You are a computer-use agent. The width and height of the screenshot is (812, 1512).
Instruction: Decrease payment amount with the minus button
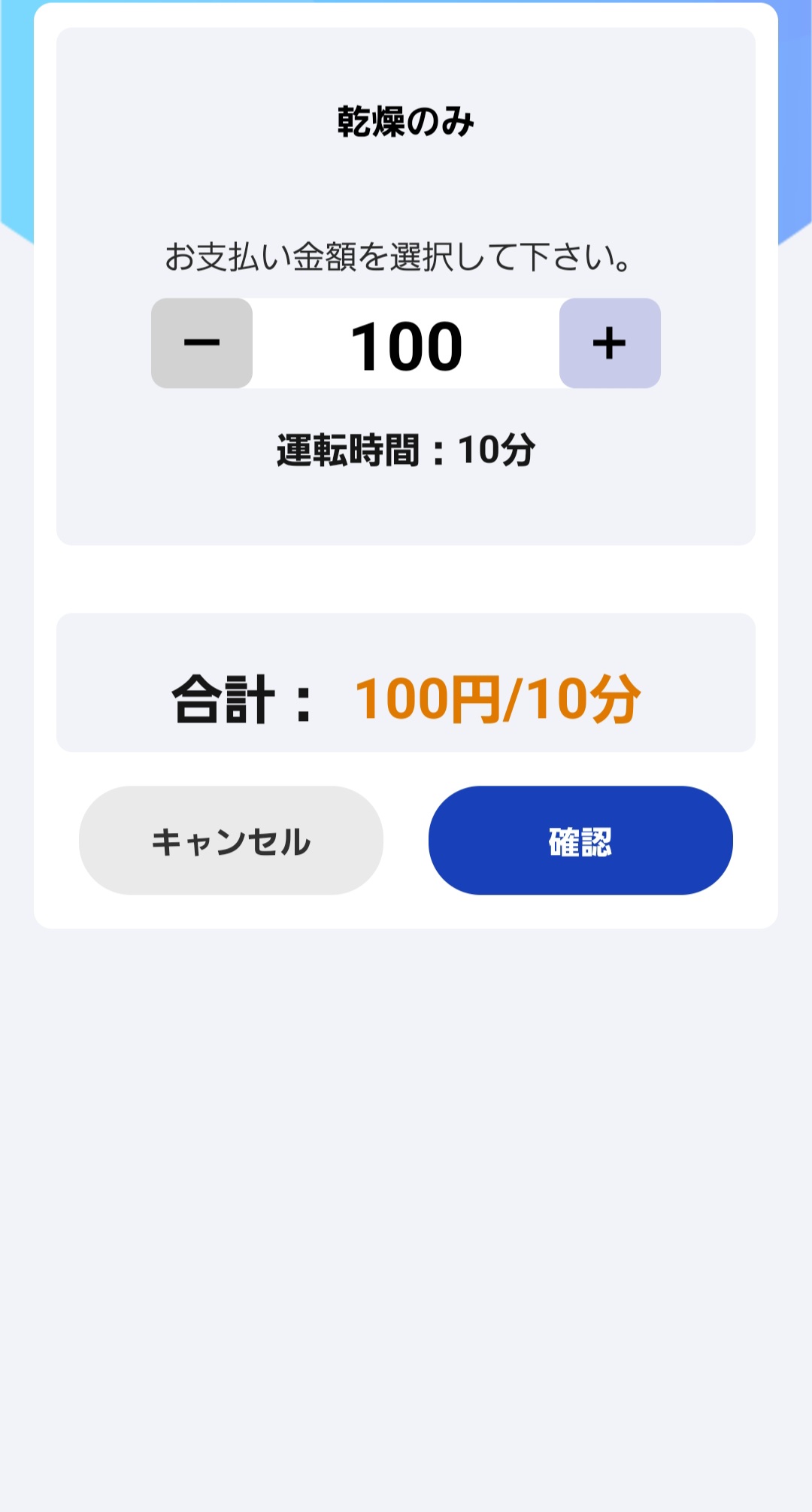(x=201, y=343)
